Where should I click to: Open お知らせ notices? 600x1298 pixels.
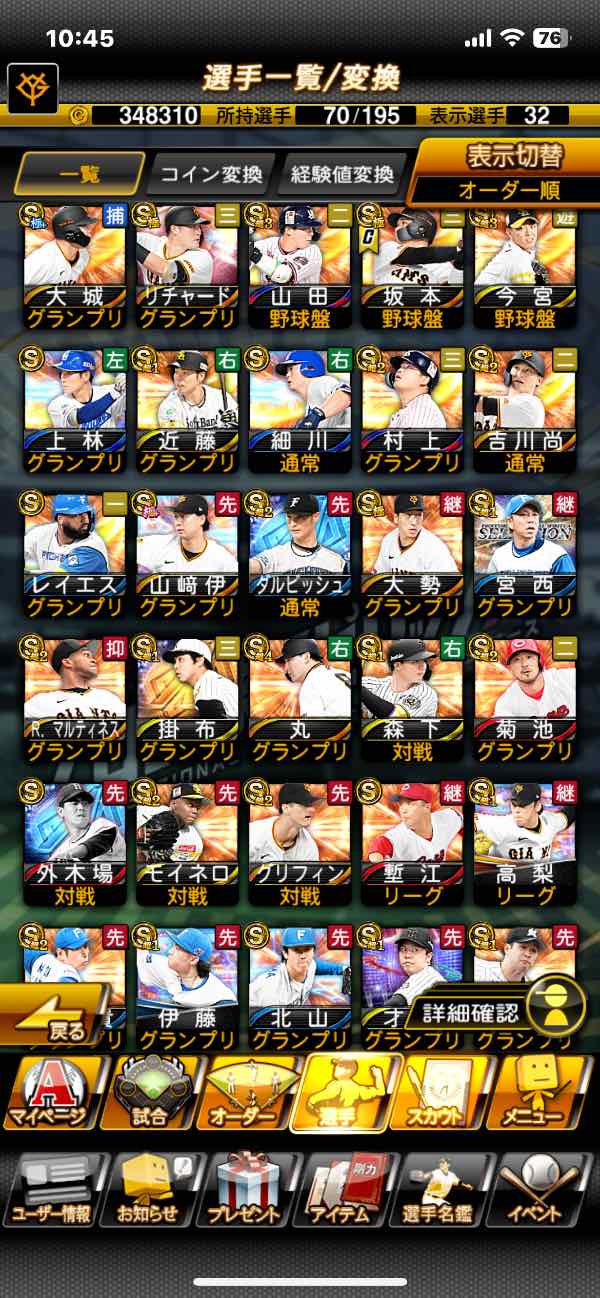[x=149, y=1188]
